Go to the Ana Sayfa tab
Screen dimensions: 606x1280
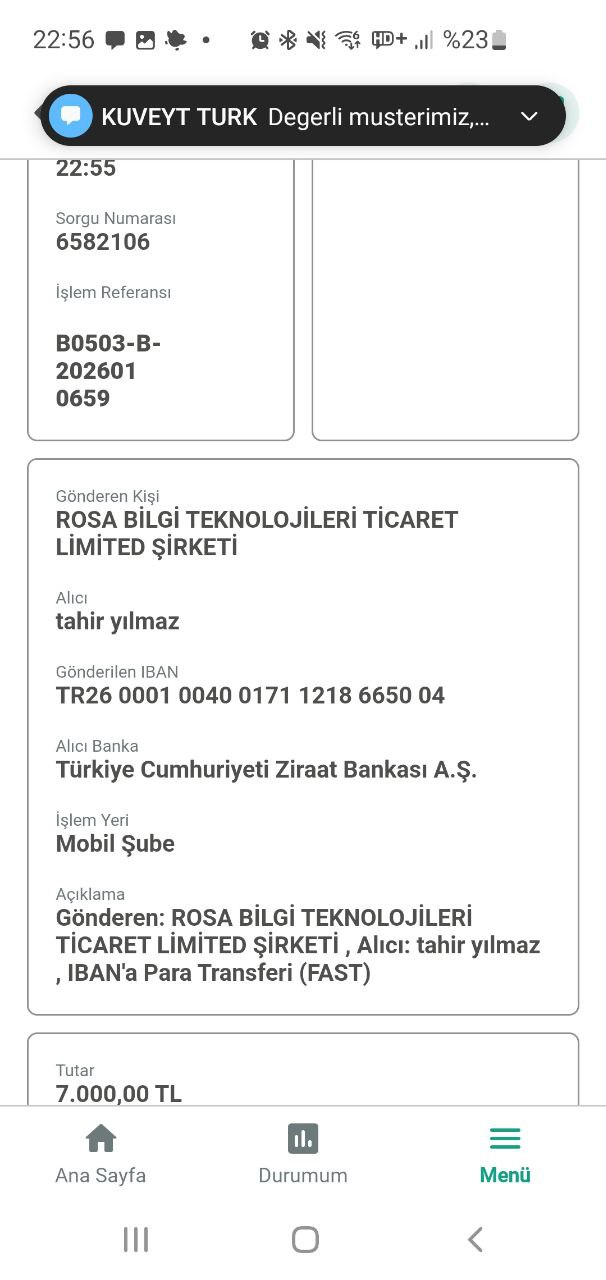101,1154
